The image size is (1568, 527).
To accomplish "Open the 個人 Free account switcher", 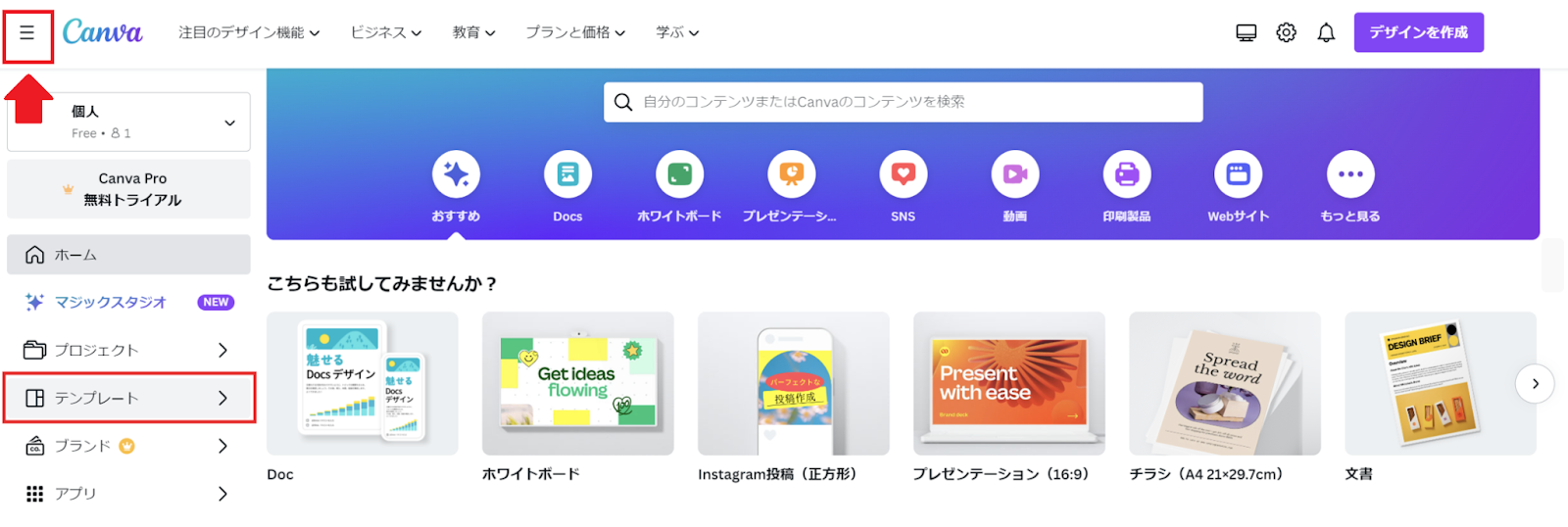I will (x=128, y=121).
